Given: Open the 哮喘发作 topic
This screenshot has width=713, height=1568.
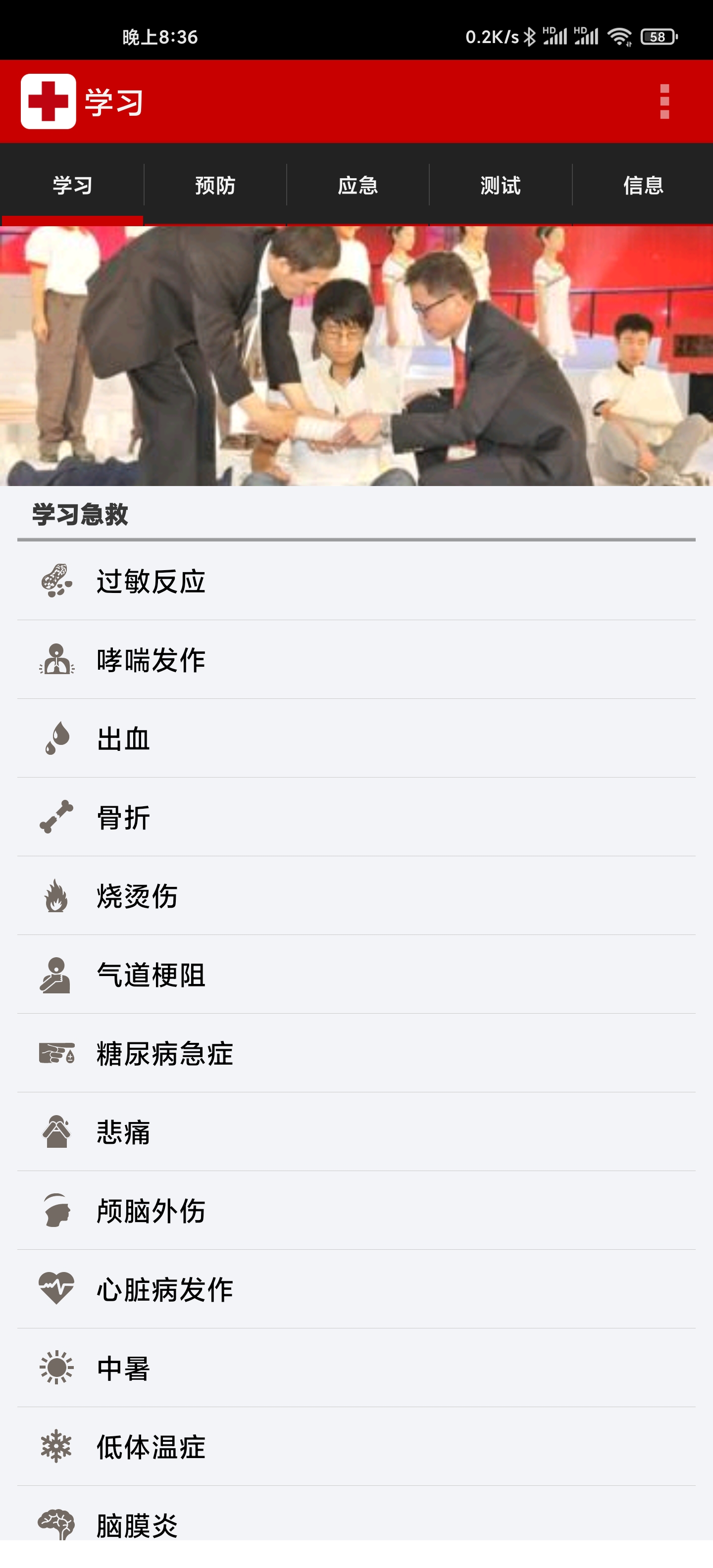Looking at the screenshot, I should [x=356, y=660].
